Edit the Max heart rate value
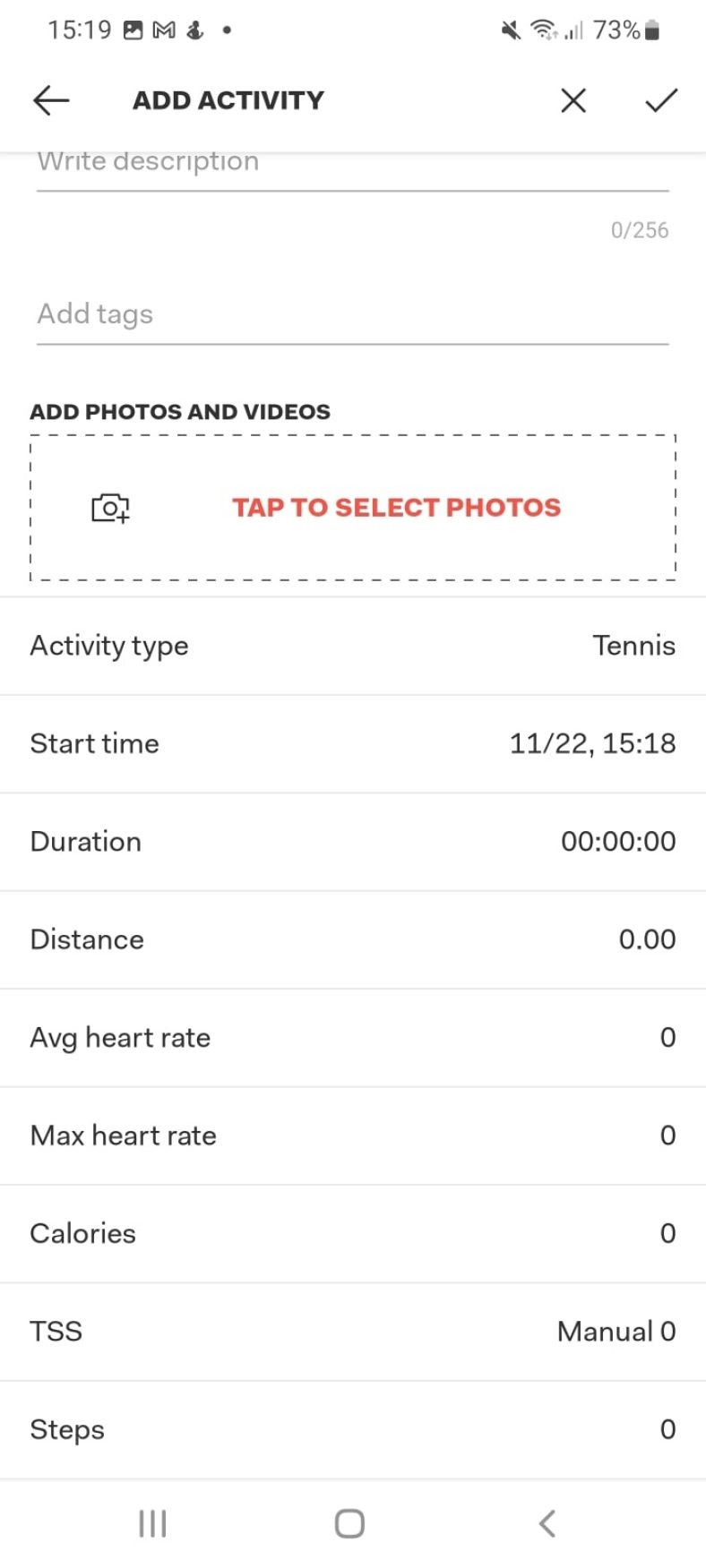The width and height of the screenshot is (706, 1568). tap(353, 1135)
